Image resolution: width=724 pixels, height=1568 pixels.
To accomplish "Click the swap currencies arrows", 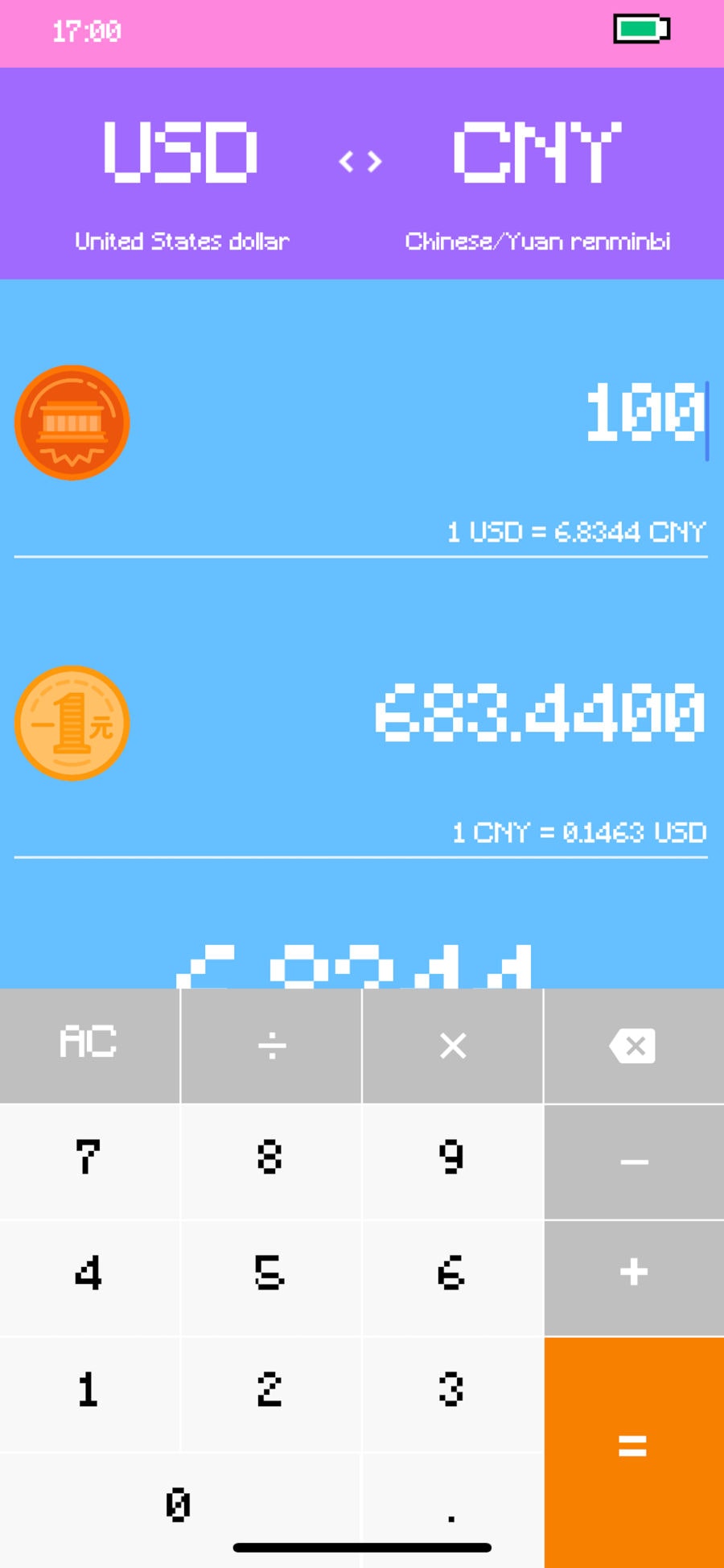I will tap(360, 160).
